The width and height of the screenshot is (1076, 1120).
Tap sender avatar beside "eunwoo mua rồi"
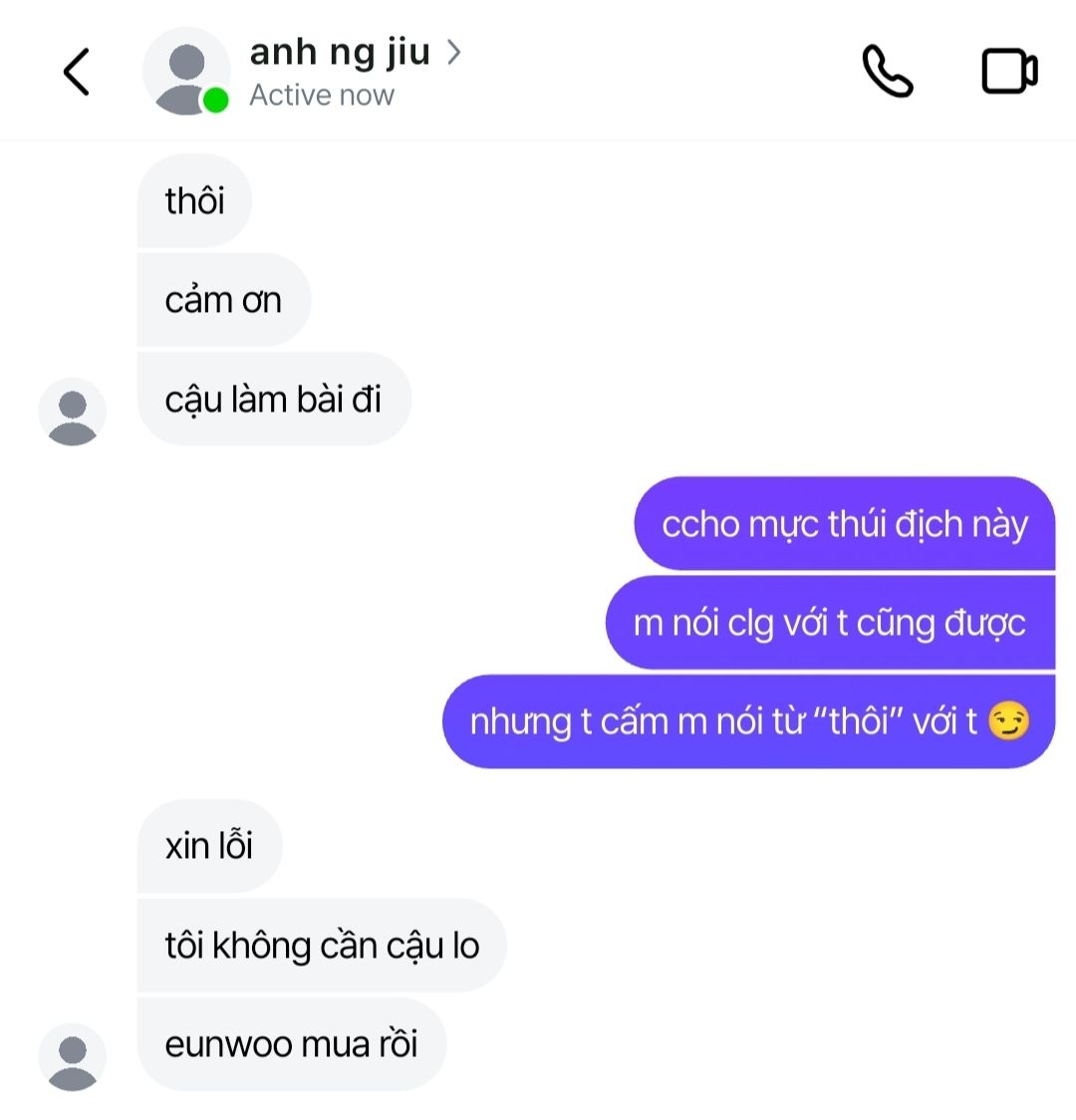pyautogui.click(x=72, y=1056)
